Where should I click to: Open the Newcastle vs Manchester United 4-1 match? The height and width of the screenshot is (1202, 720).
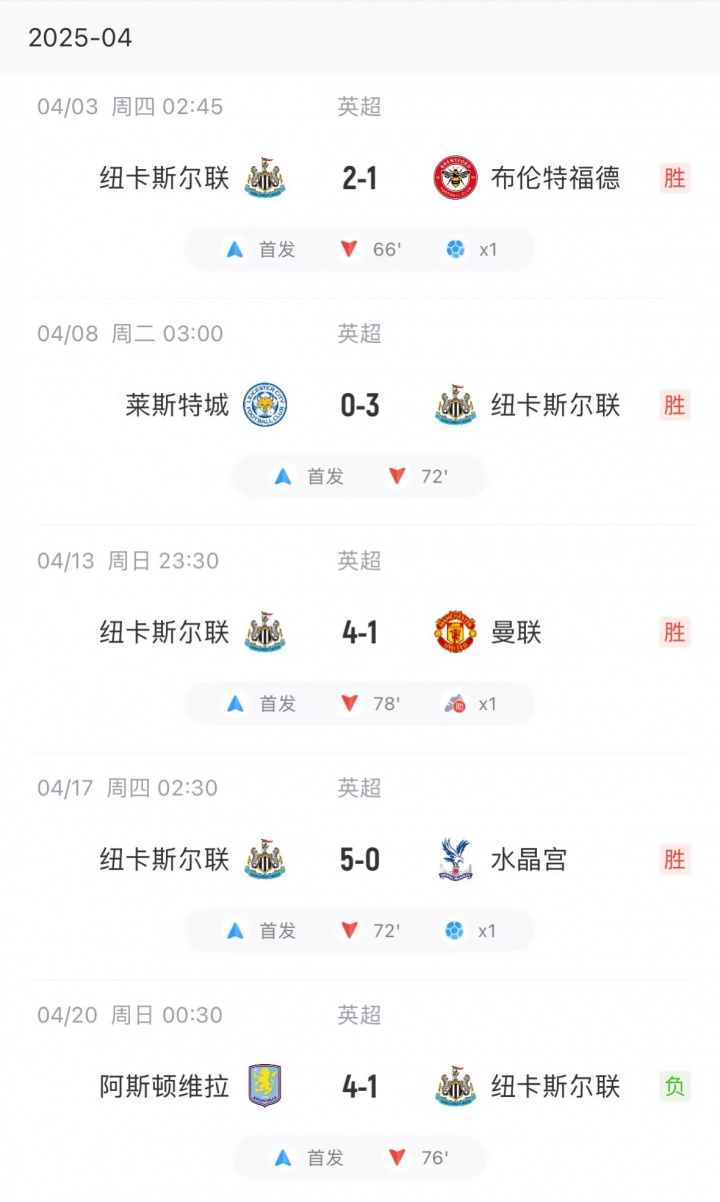coord(360,633)
